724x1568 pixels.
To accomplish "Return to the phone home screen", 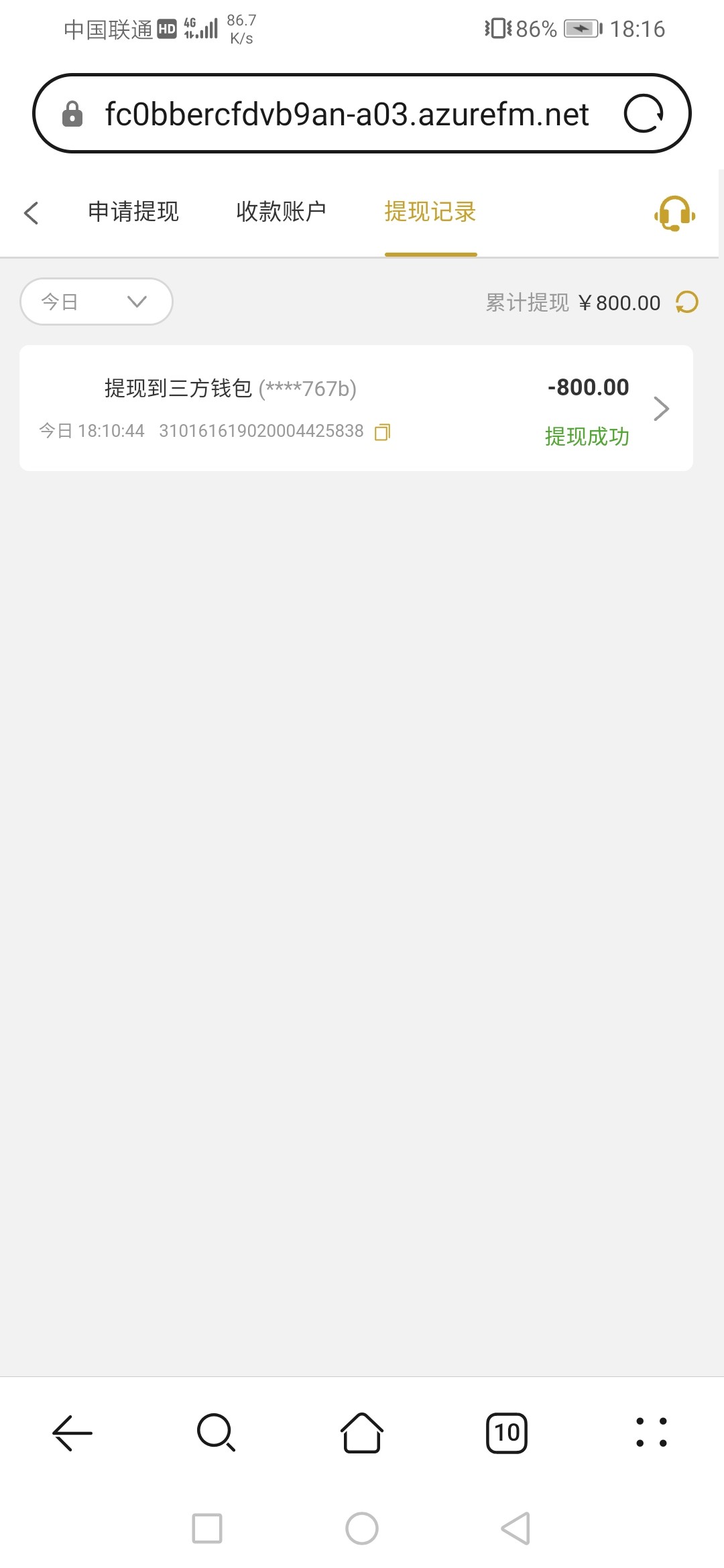I will tap(362, 1528).
